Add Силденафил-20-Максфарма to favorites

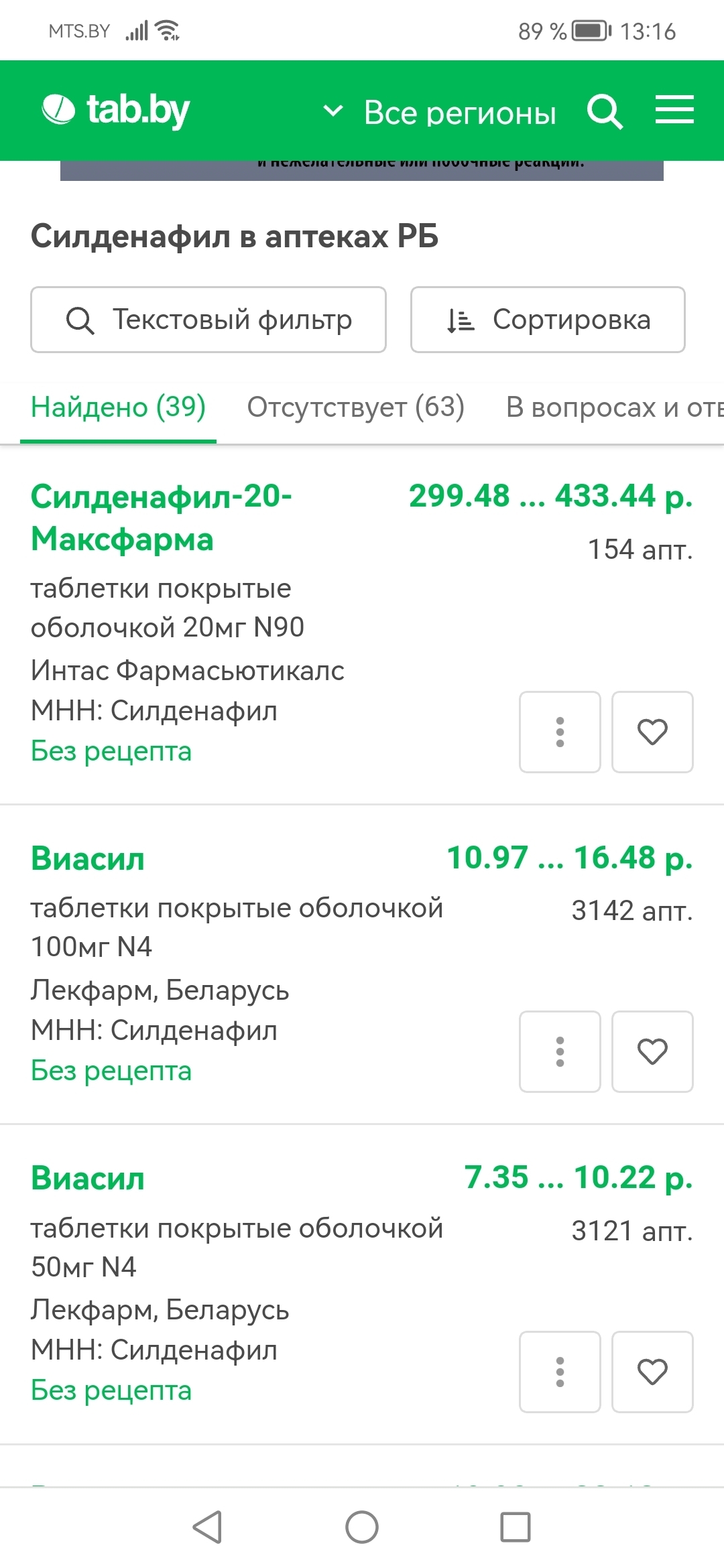(x=652, y=732)
